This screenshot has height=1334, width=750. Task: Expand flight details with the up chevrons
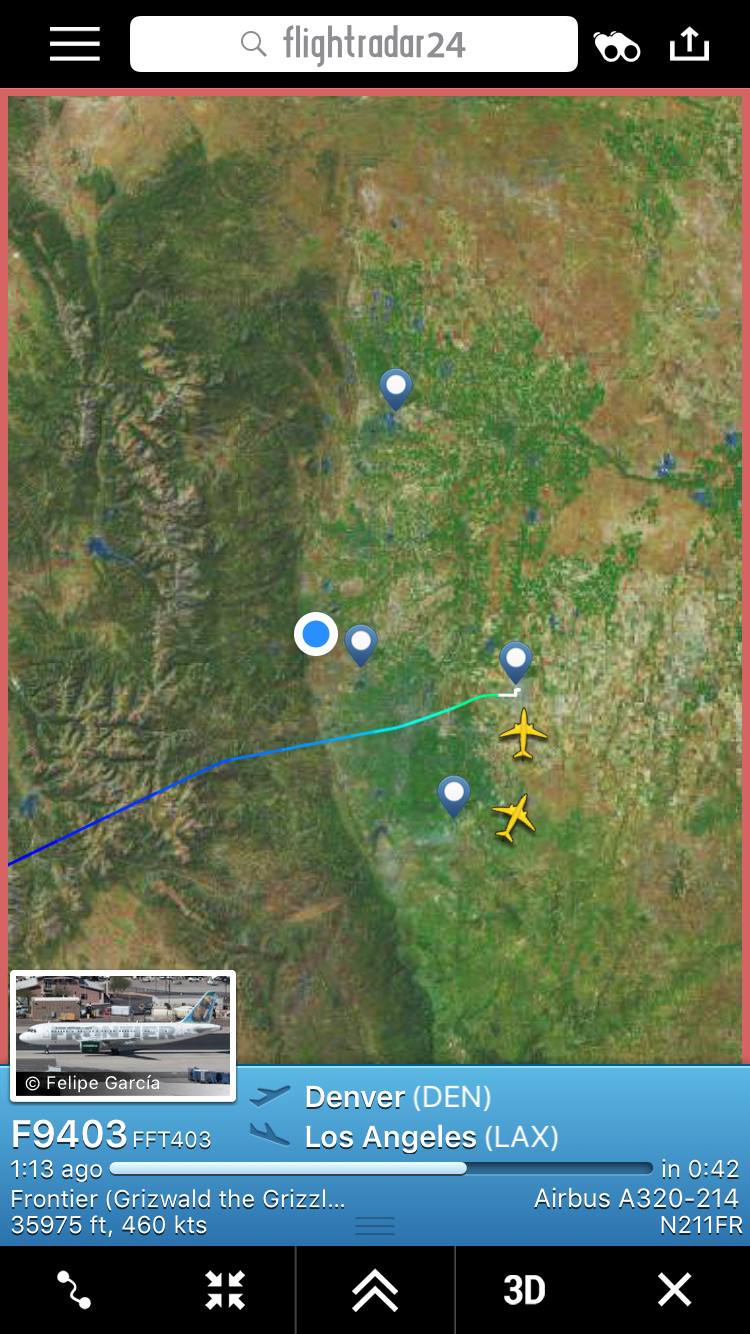coord(375,1290)
